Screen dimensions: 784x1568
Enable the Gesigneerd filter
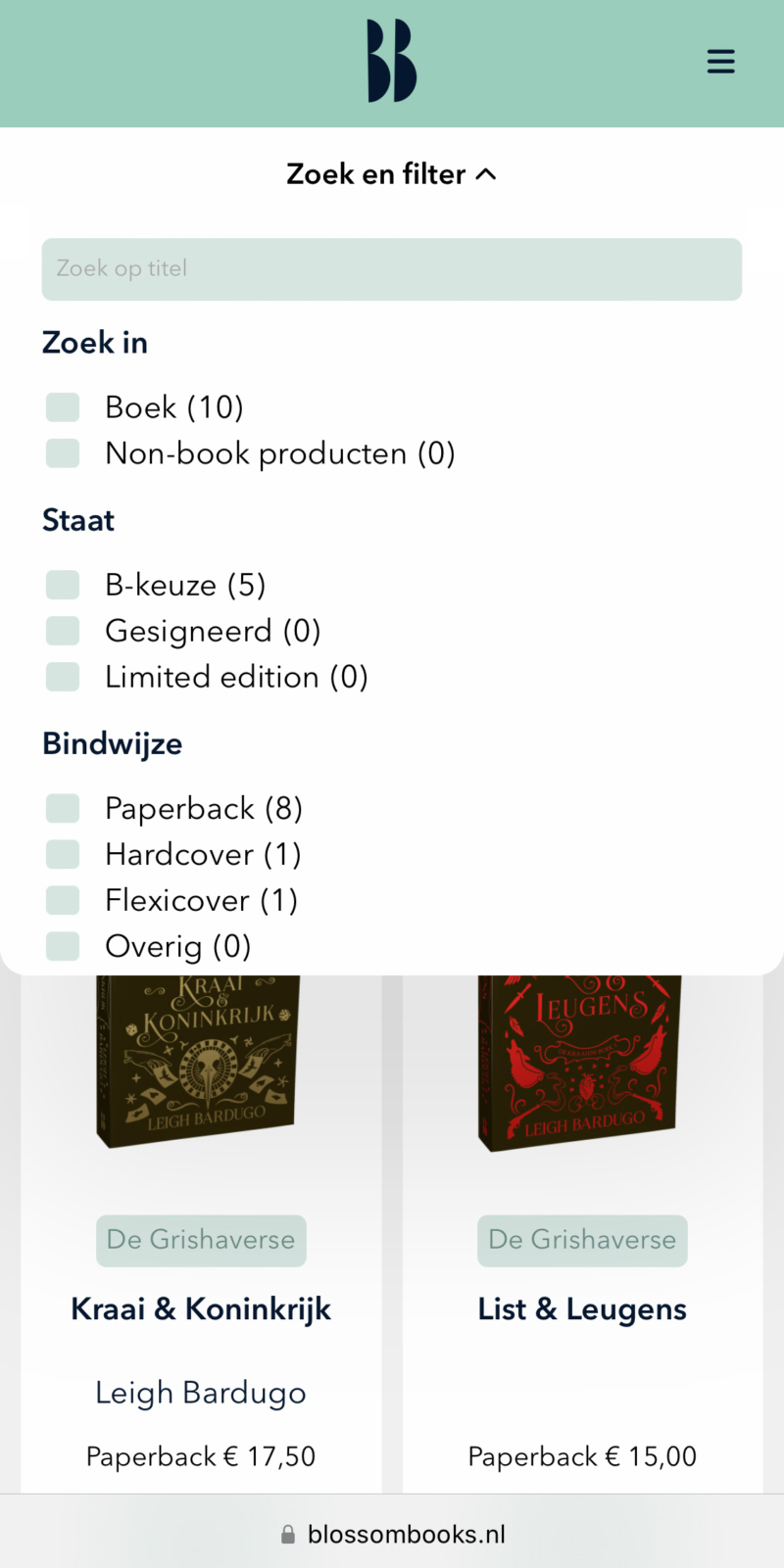pos(63,631)
